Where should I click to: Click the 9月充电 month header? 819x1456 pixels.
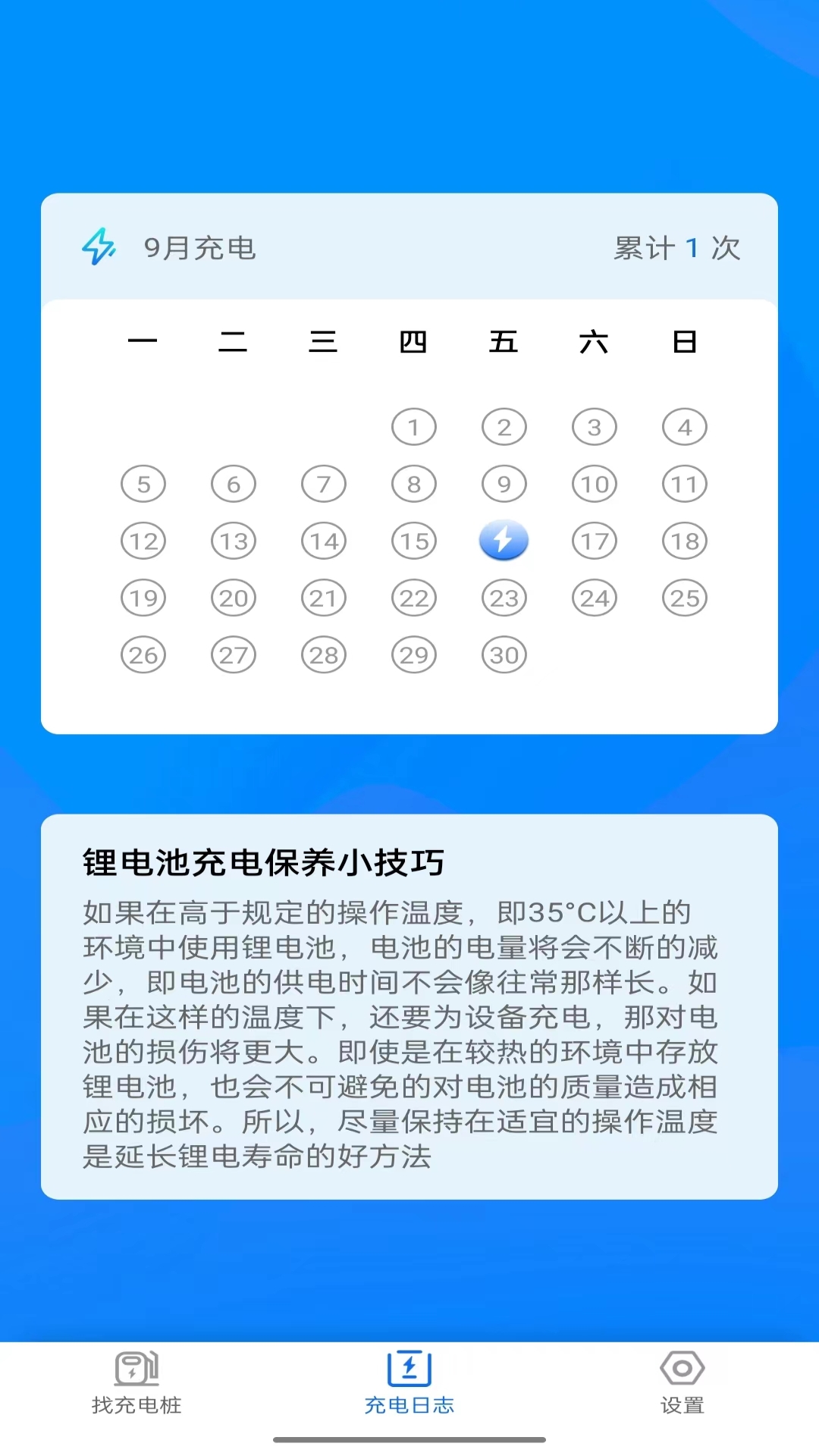coord(200,247)
